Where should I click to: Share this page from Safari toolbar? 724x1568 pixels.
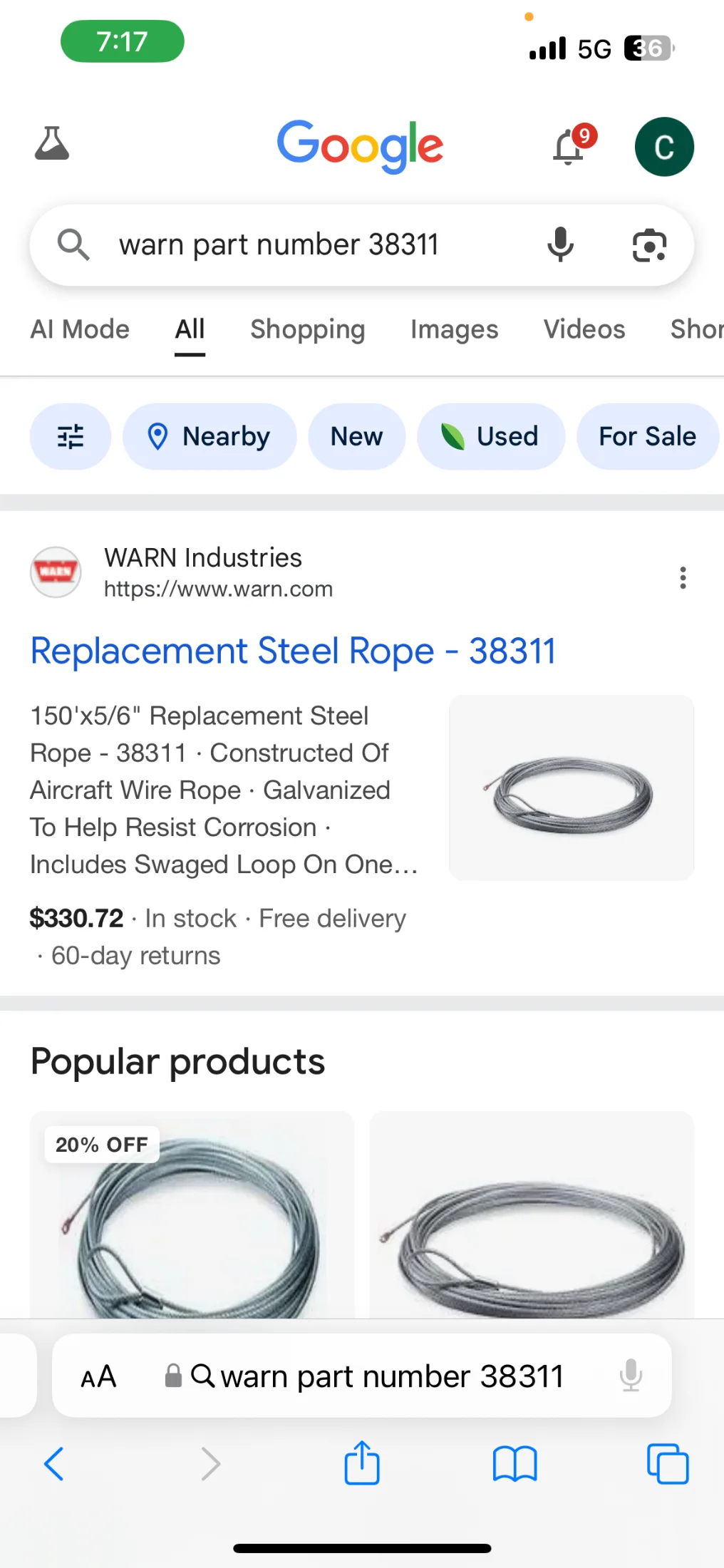(362, 1463)
